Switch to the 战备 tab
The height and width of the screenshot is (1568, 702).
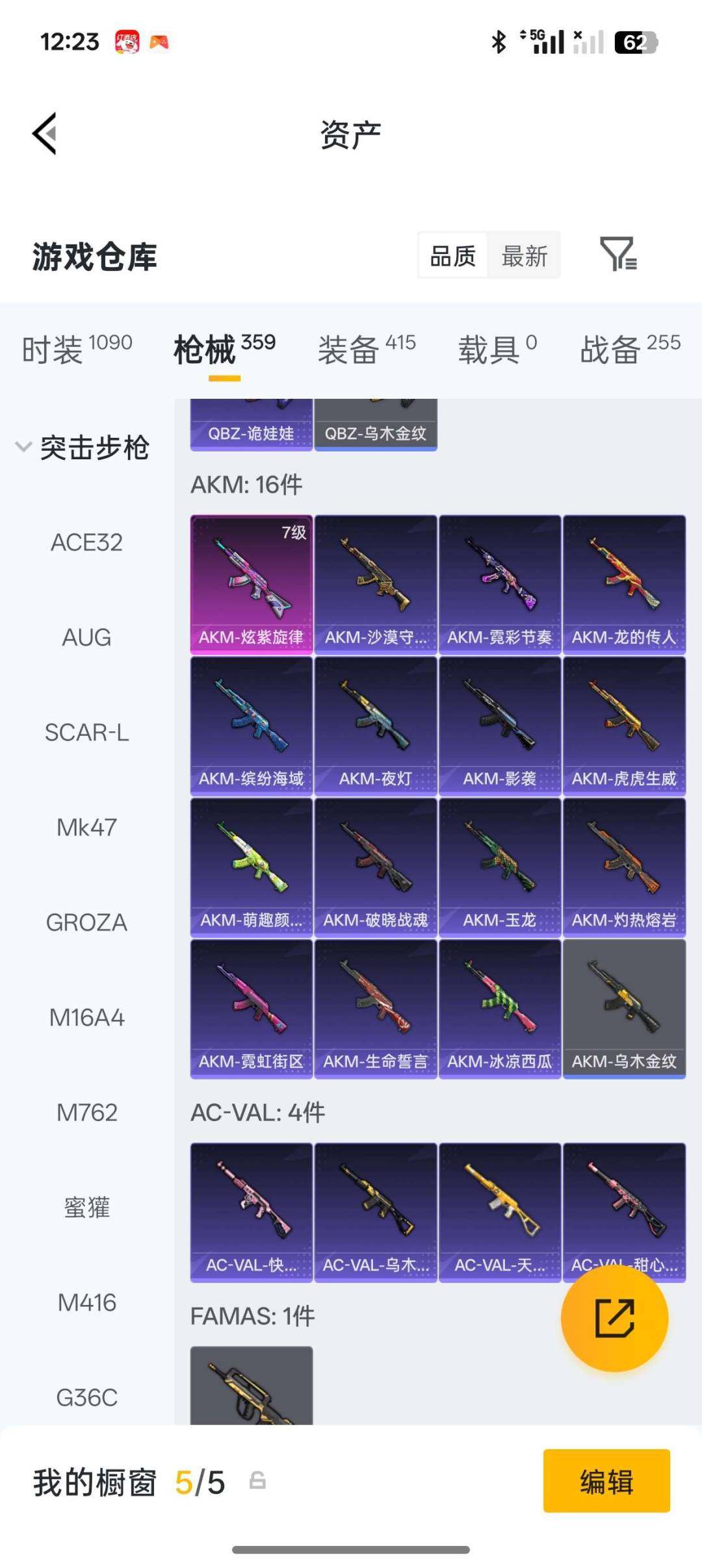[x=629, y=349]
